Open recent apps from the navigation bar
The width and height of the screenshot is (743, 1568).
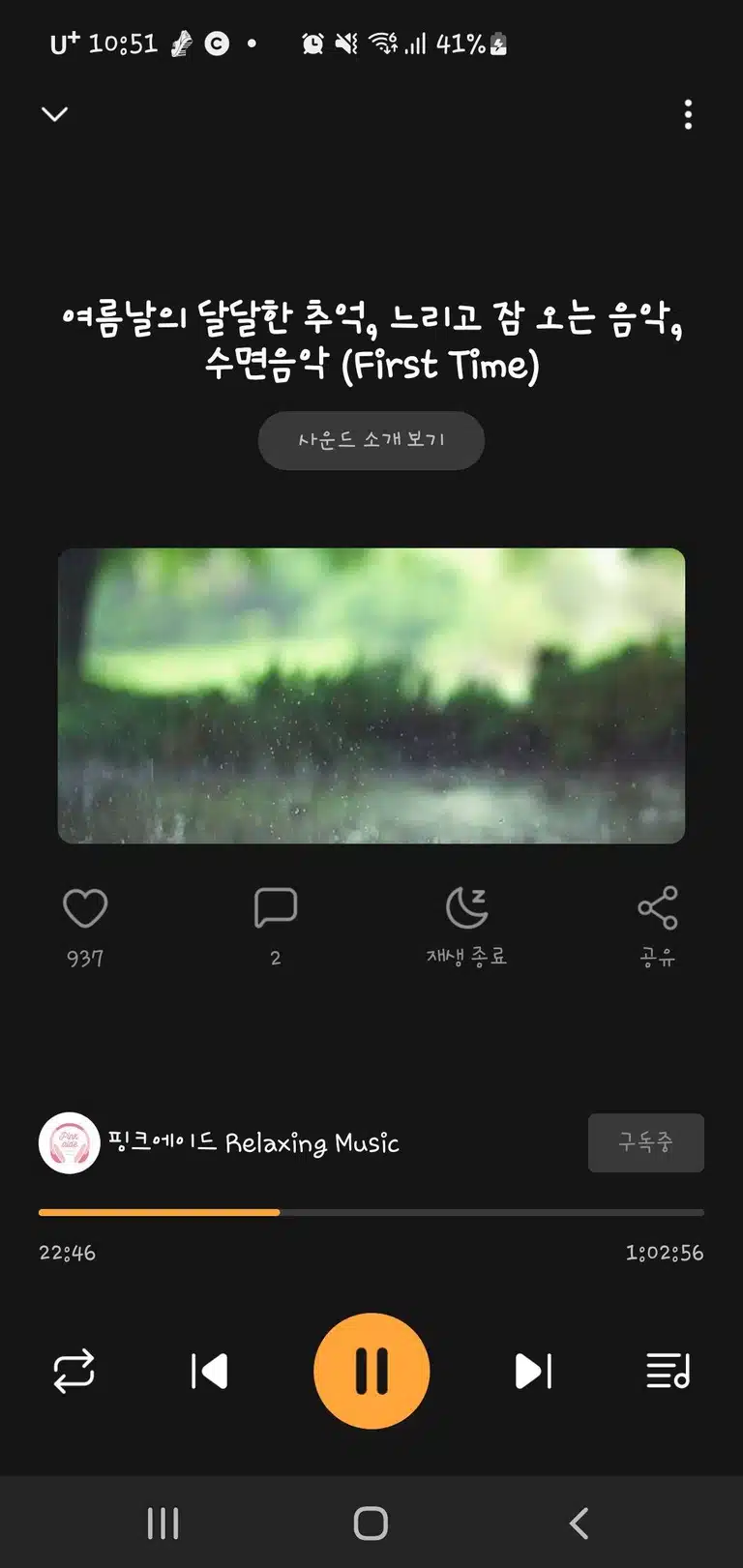pos(163,1524)
